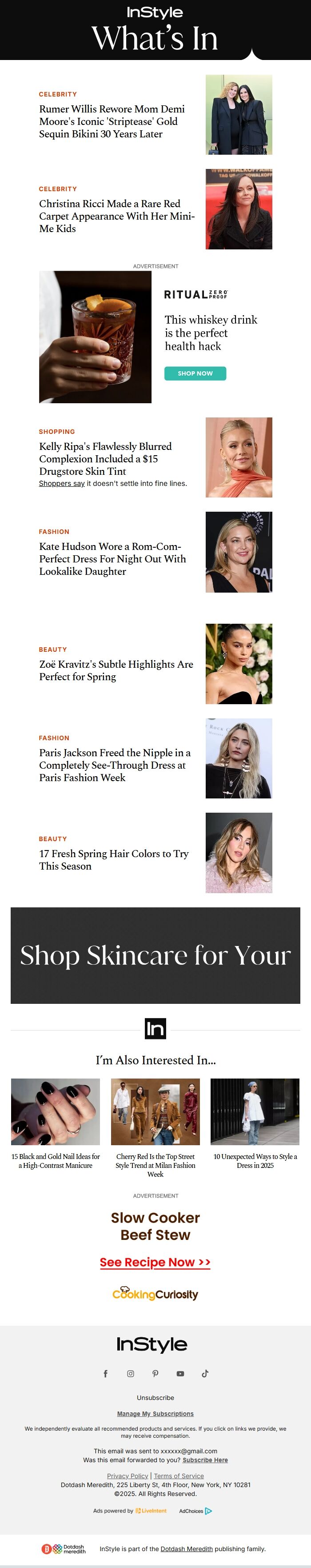
Task: Open the Paris Jackson see-through dress article
Action: click(115, 765)
